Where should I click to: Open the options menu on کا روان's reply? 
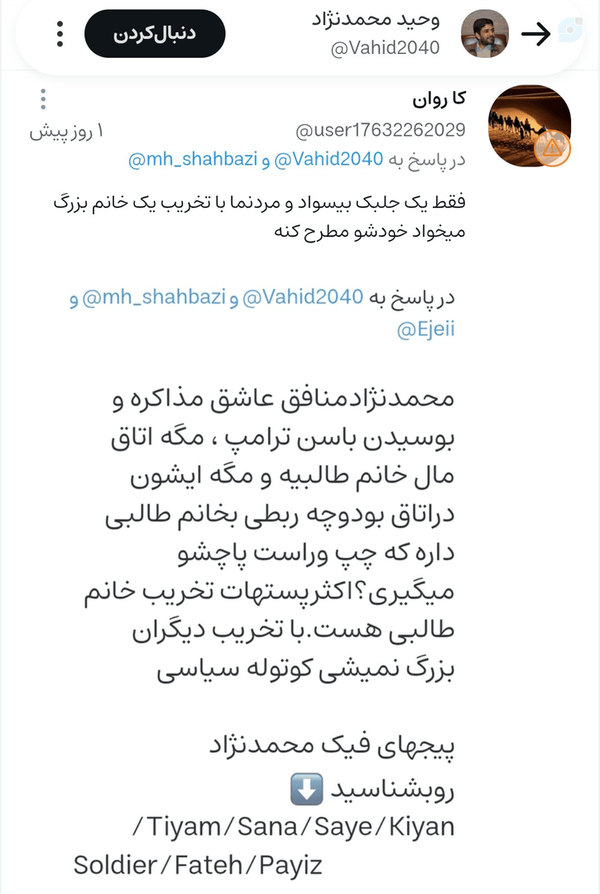(43, 99)
